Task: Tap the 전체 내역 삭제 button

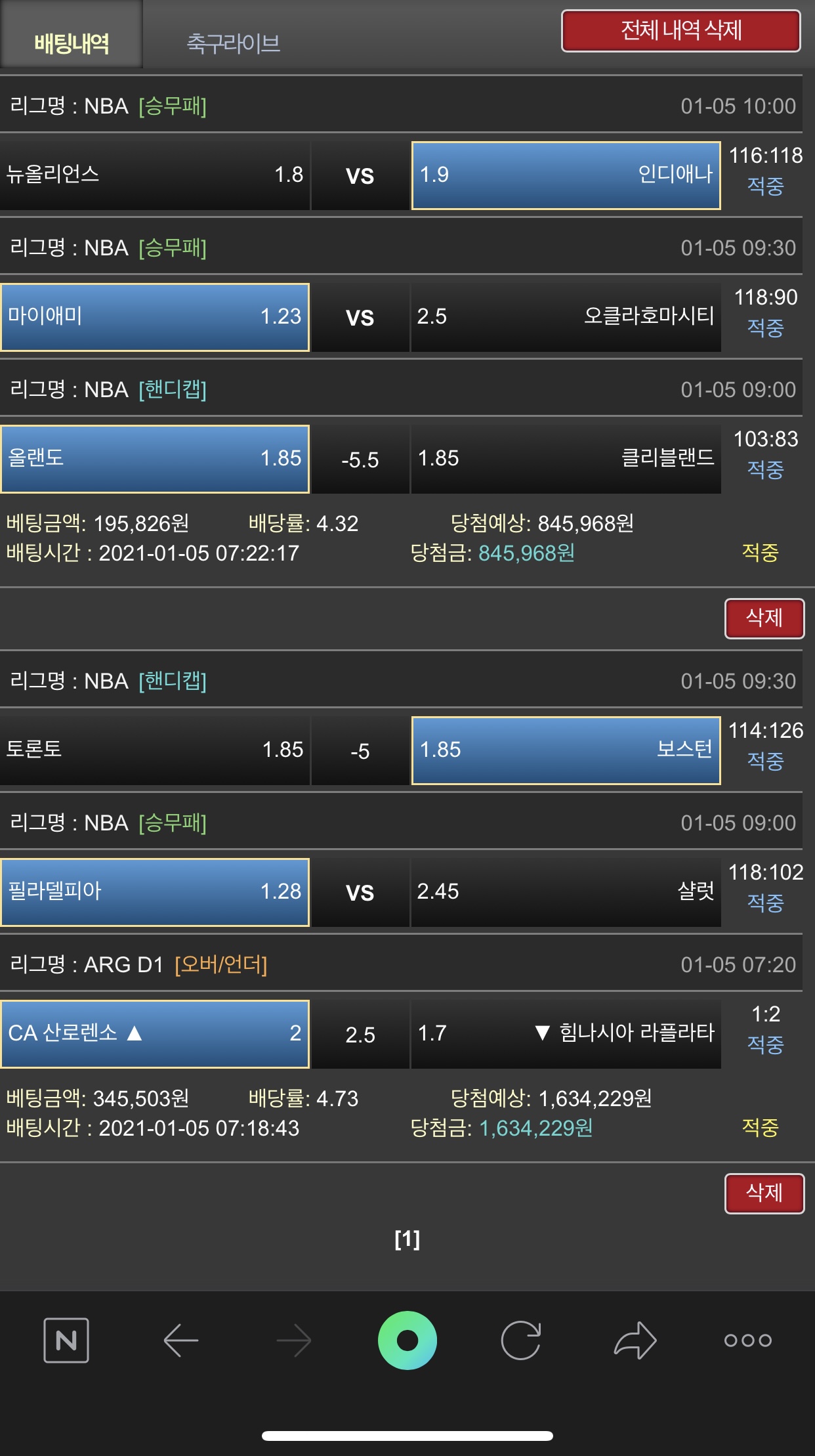Action: pos(680,30)
